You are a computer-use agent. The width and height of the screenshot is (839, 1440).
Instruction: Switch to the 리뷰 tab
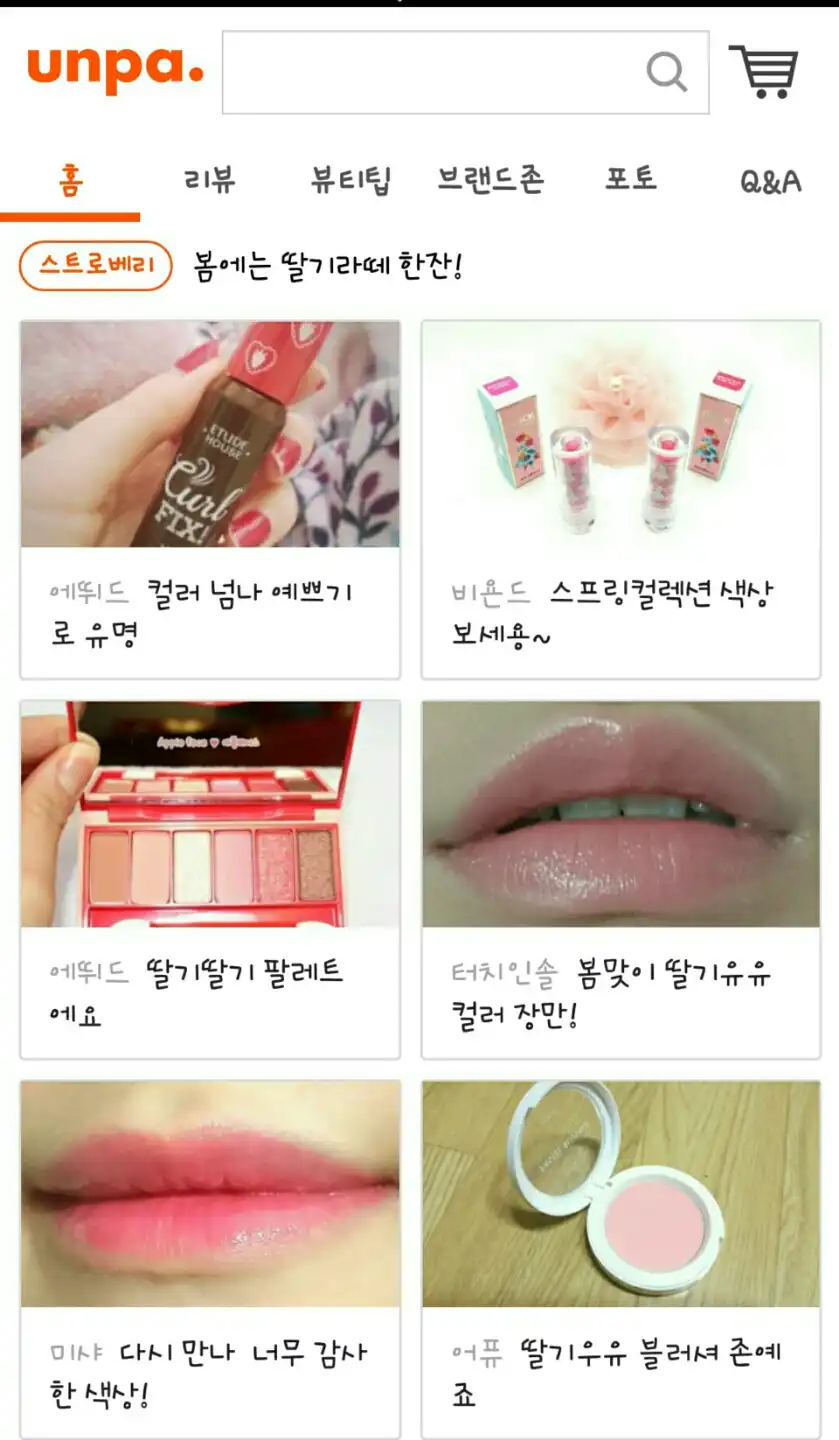coord(210,181)
